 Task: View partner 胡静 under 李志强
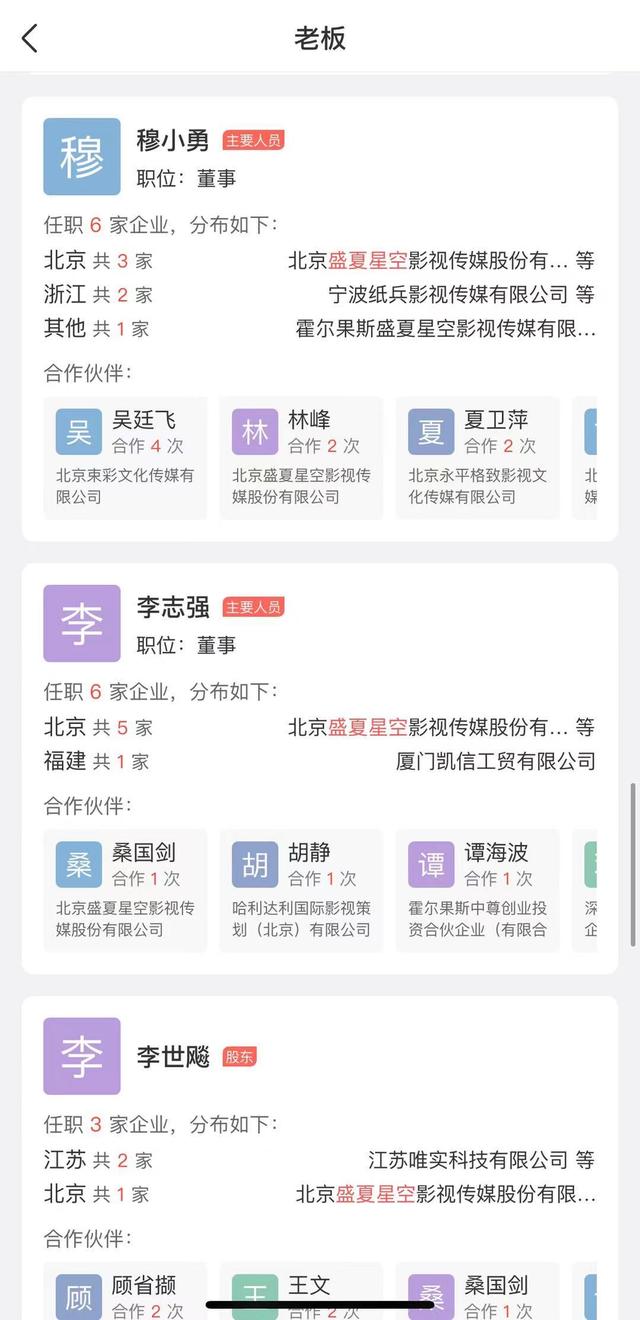point(301,890)
